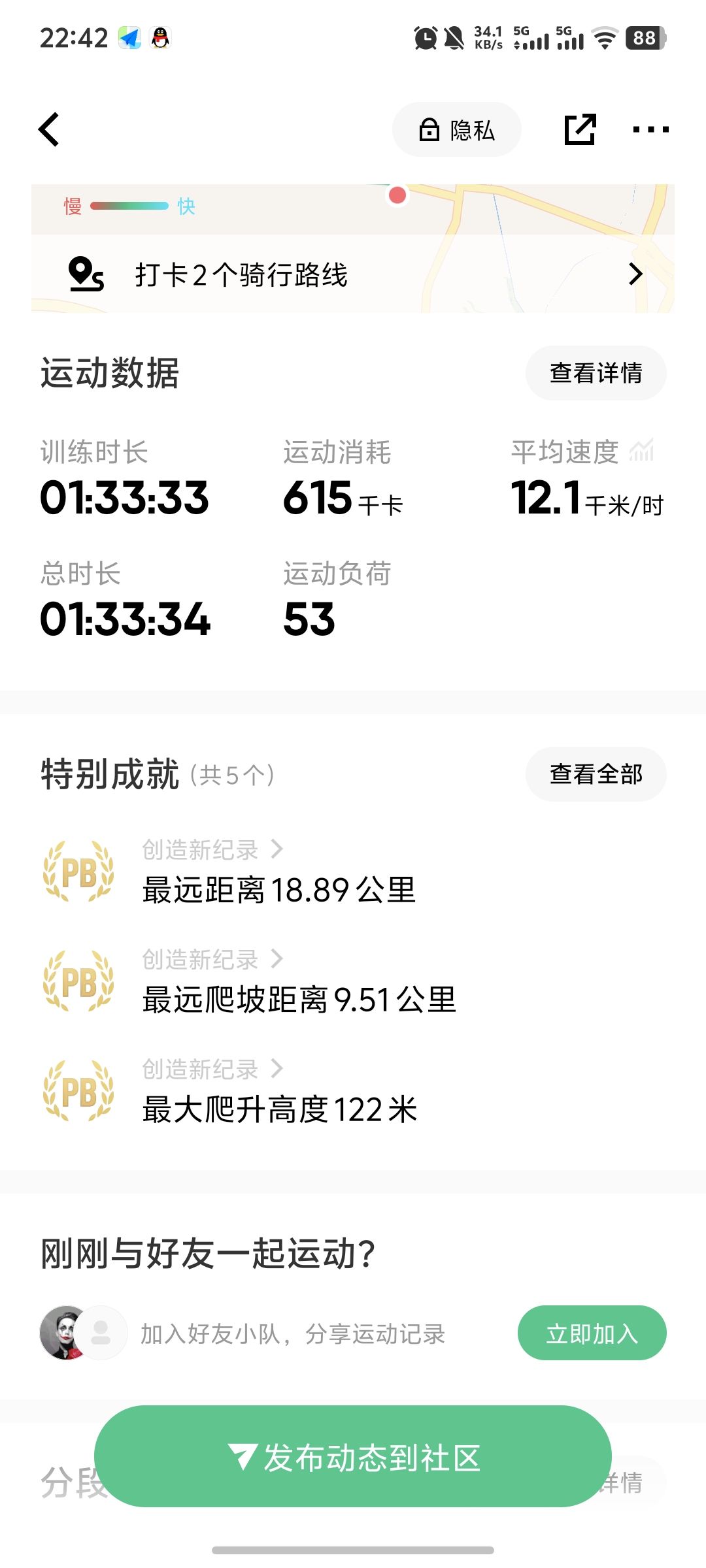706x1568 pixels.
Task: Share this workout via the share icon
Action: (x=580, y=129)
